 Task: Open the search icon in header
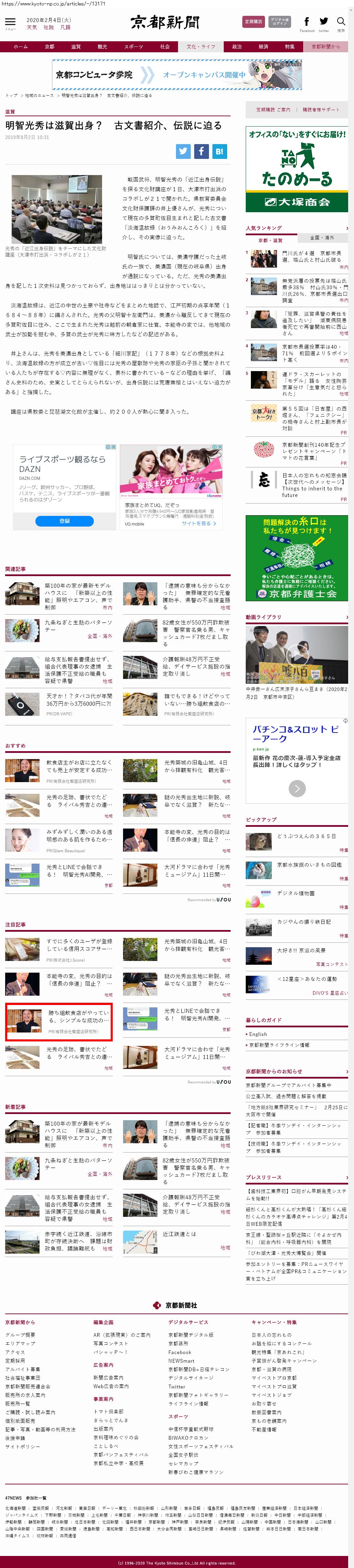point(341,22)
